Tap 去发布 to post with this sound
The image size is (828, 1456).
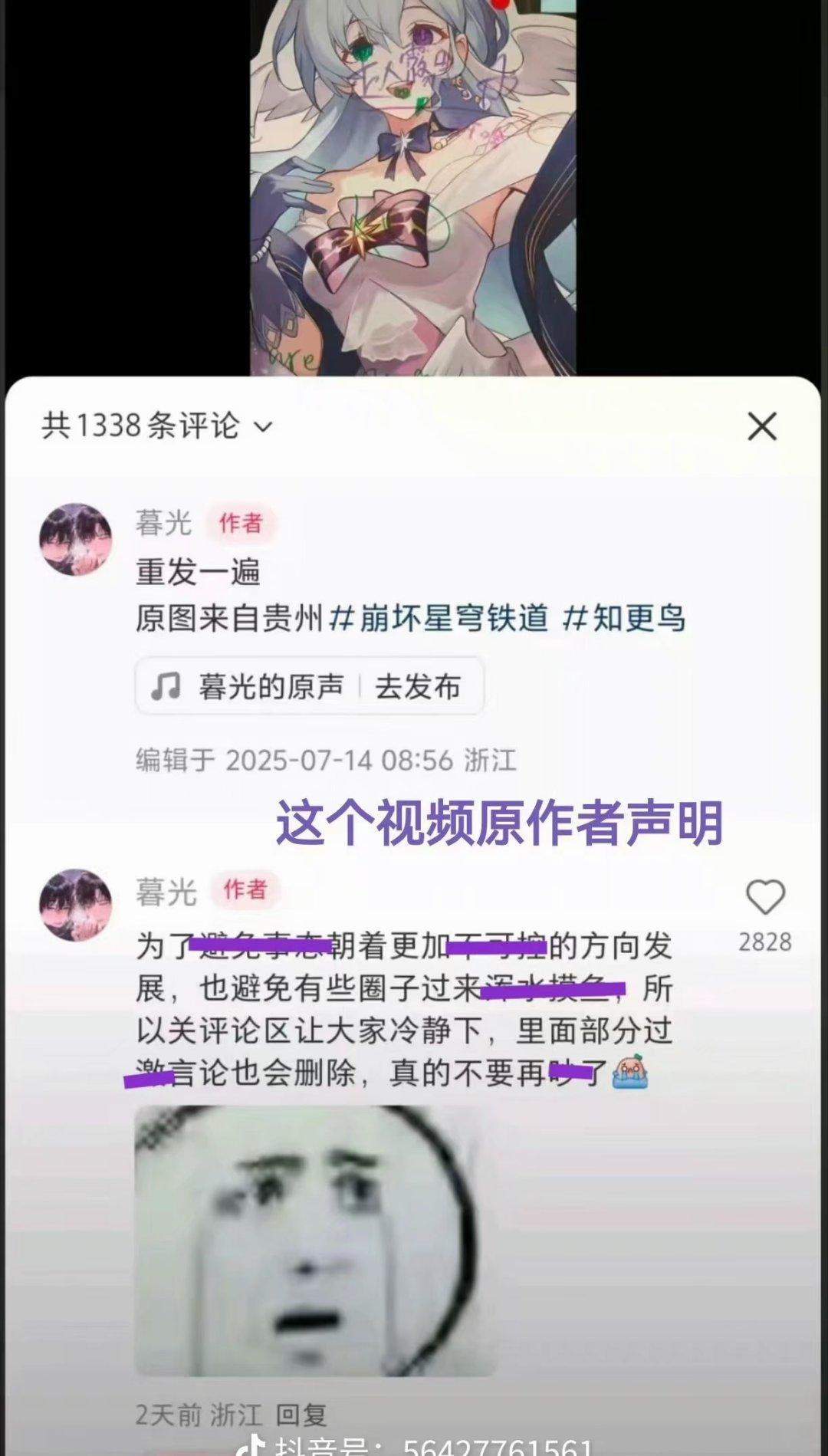[x=418, y=686]
